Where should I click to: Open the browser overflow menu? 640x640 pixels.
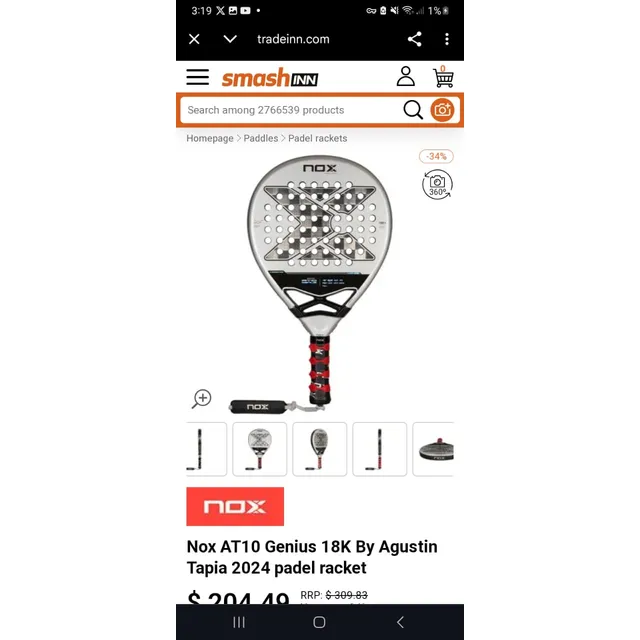coord(447,39)
